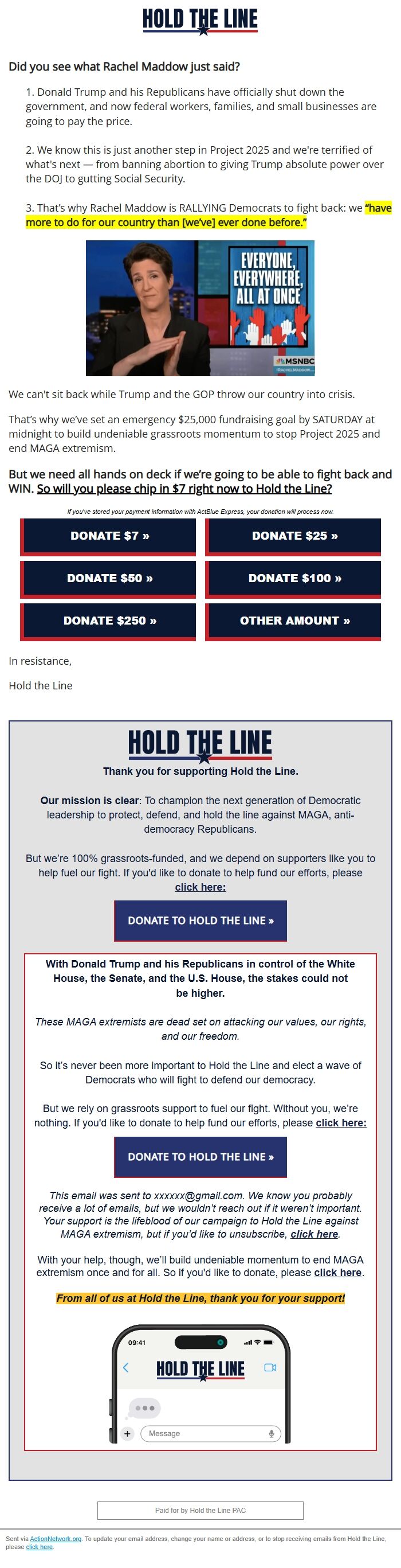
Task: Tap the DONATE $7 button
Action: [x=109, y=536]
